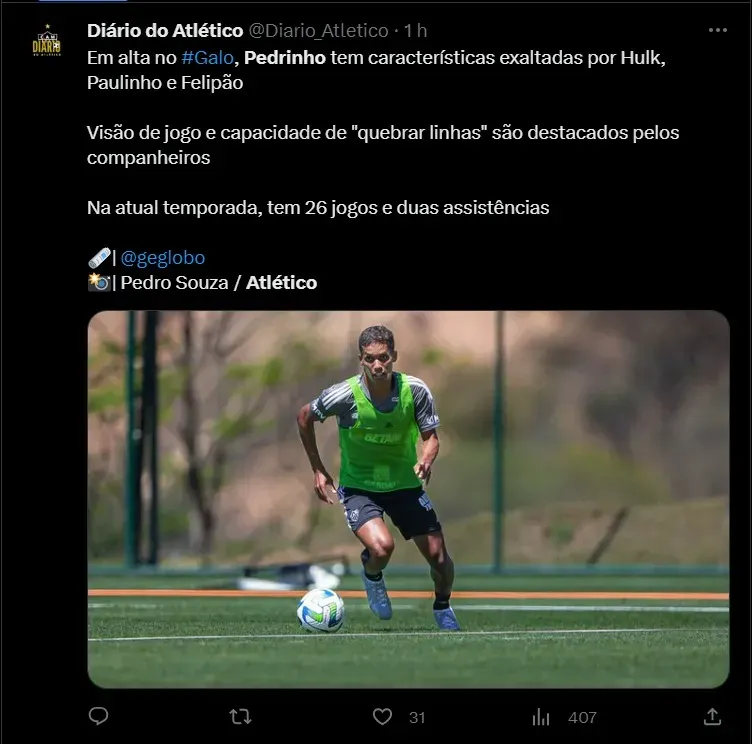
Task: Open the #Galo hashtag
Action: (208, 58)
